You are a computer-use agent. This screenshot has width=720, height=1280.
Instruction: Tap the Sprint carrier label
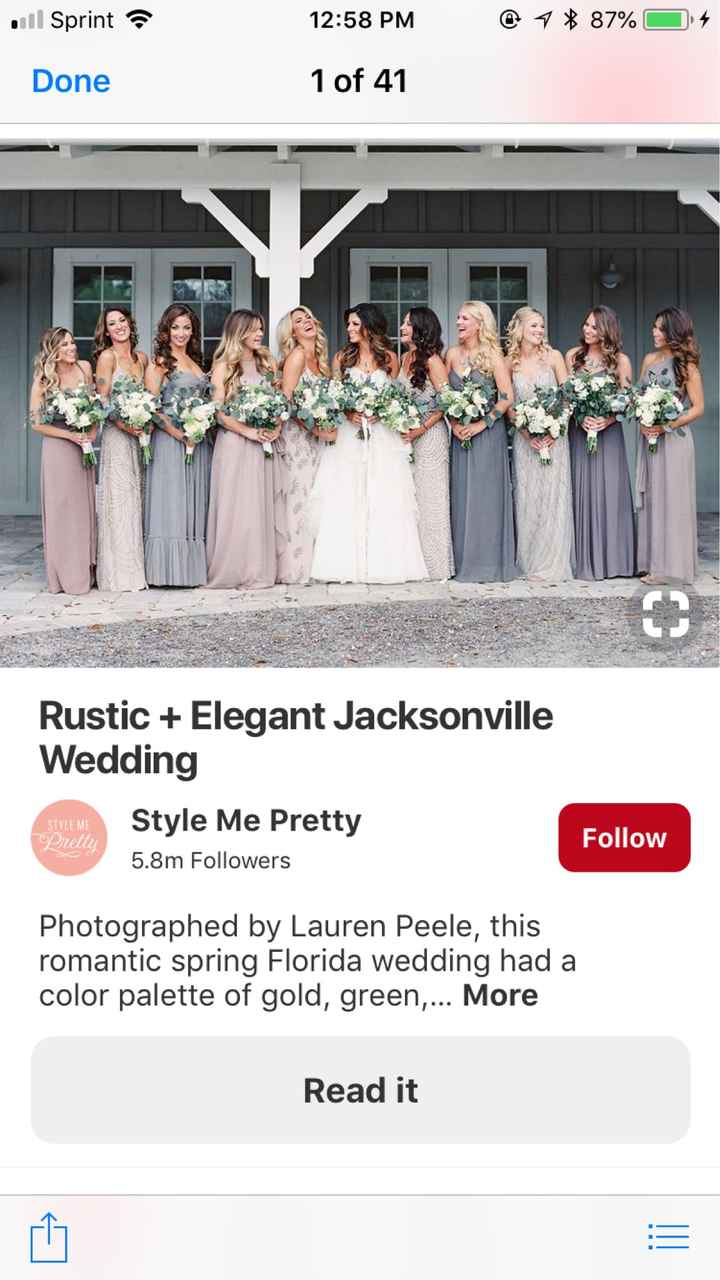pos(82,18)
